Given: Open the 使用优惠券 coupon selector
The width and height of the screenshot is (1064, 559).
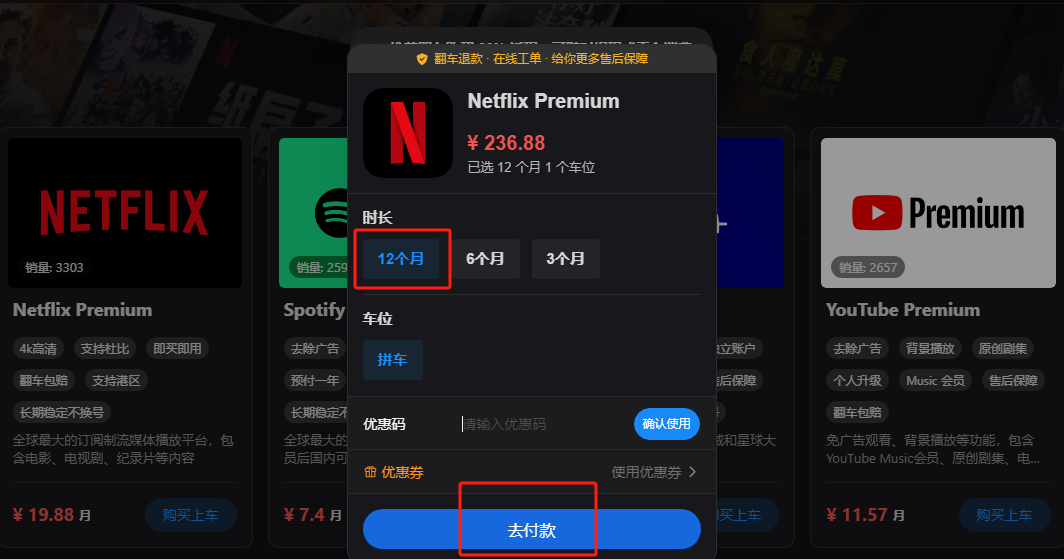Looking at the screenshot, I should pyautogui.click(x=654, y=472).
